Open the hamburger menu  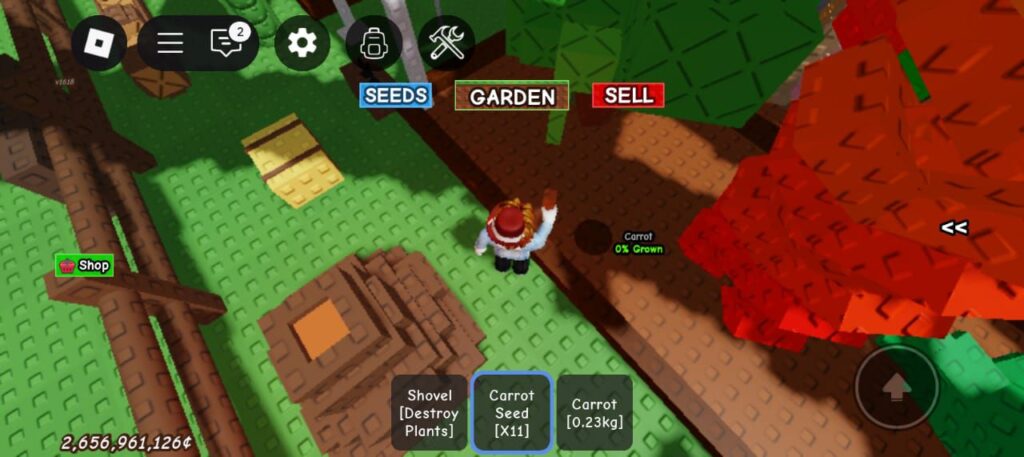pos(170,43)
